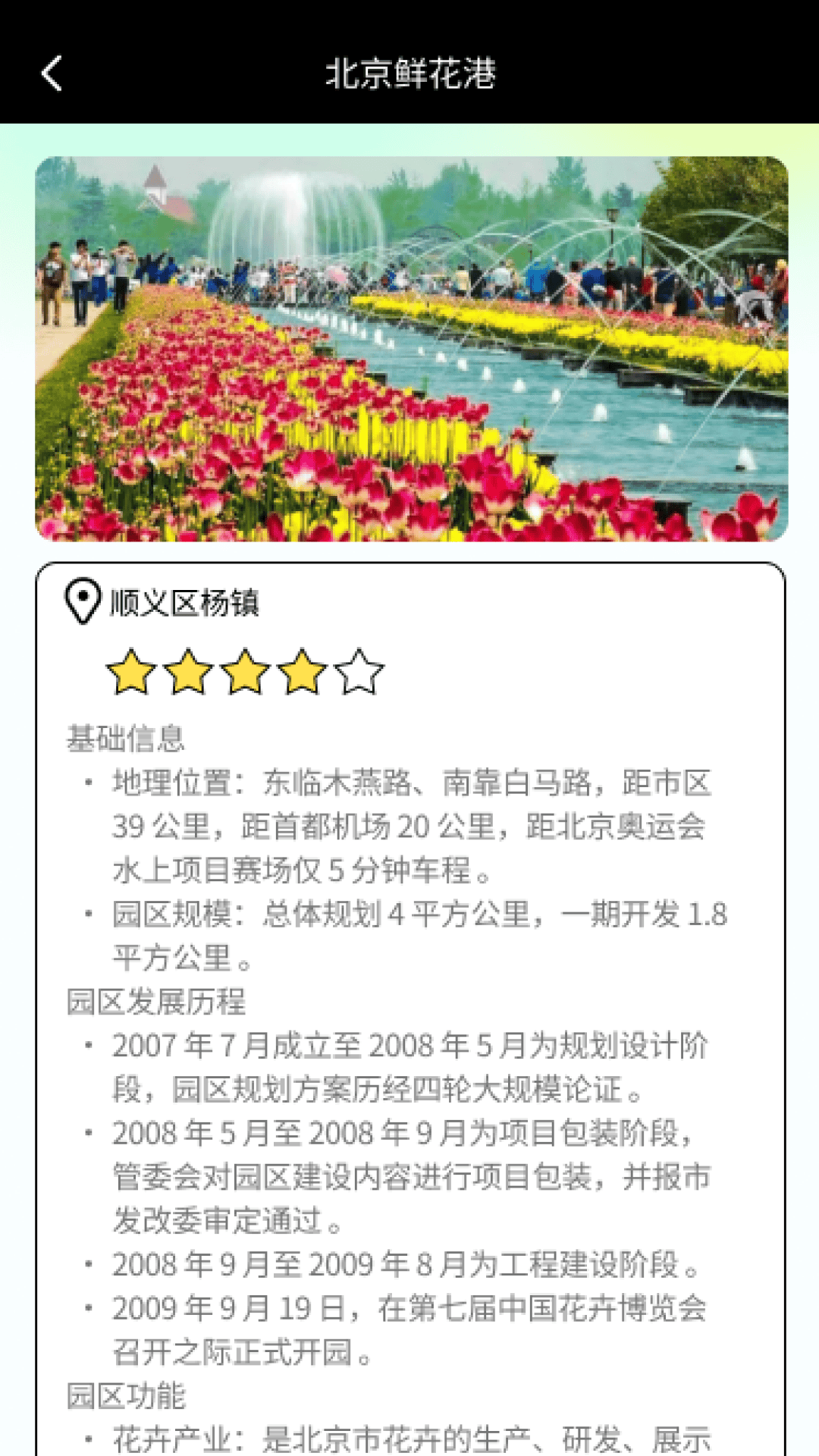The width and height of the screenshot is (819, 1456).
Task: Adjust the star rating control
Action: (246, 672)
